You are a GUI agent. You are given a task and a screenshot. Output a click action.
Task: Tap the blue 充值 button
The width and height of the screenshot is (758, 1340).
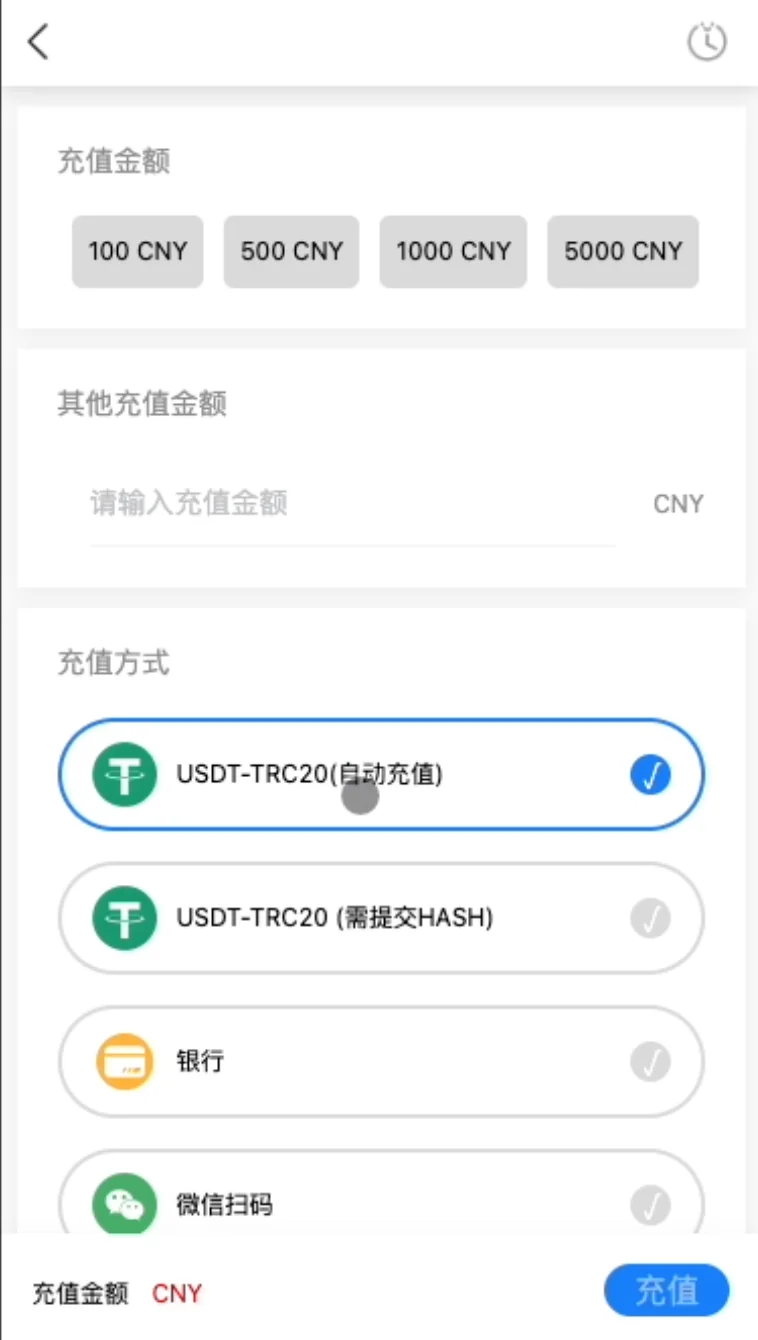click(x=666, y=1291)
